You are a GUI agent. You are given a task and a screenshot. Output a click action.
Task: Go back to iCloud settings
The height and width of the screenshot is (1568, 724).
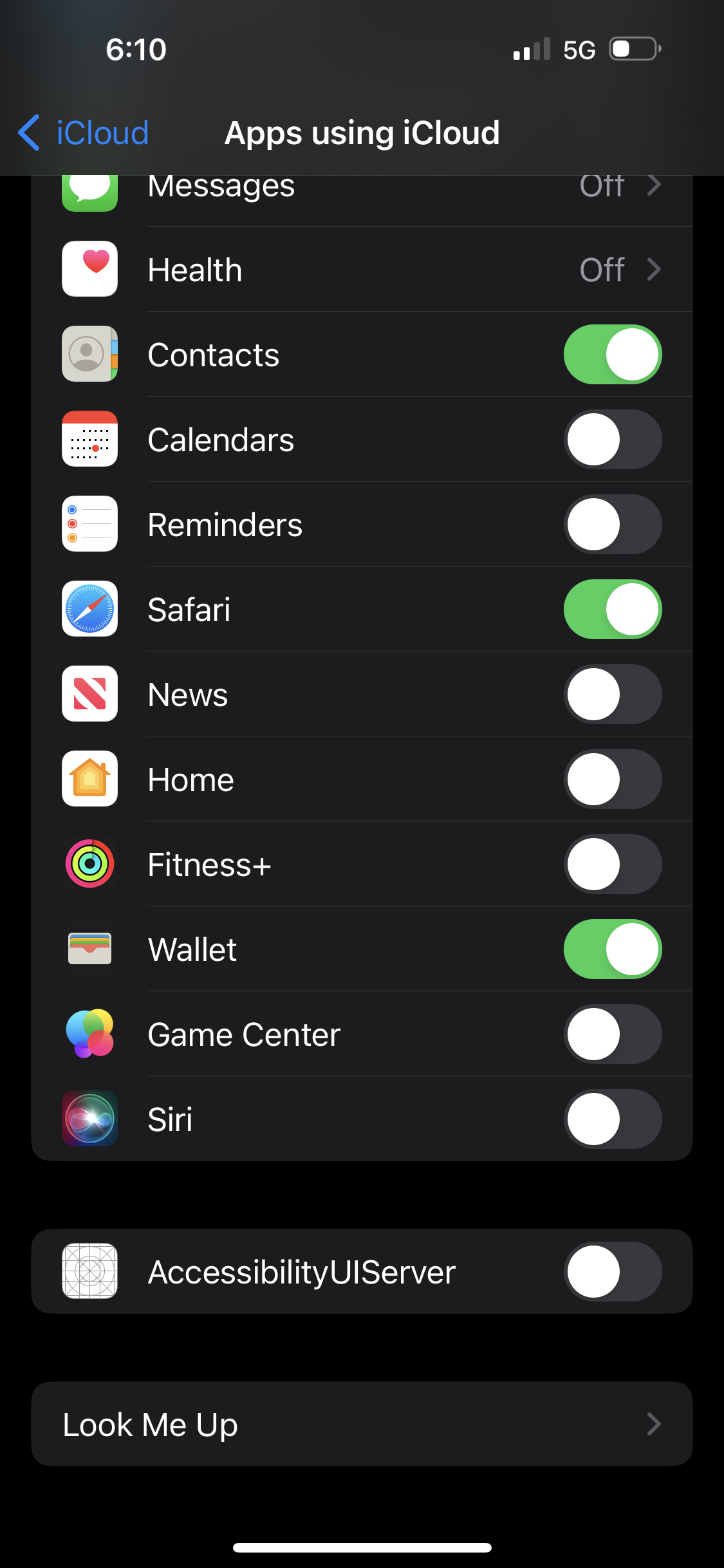(x=84, y=133)
